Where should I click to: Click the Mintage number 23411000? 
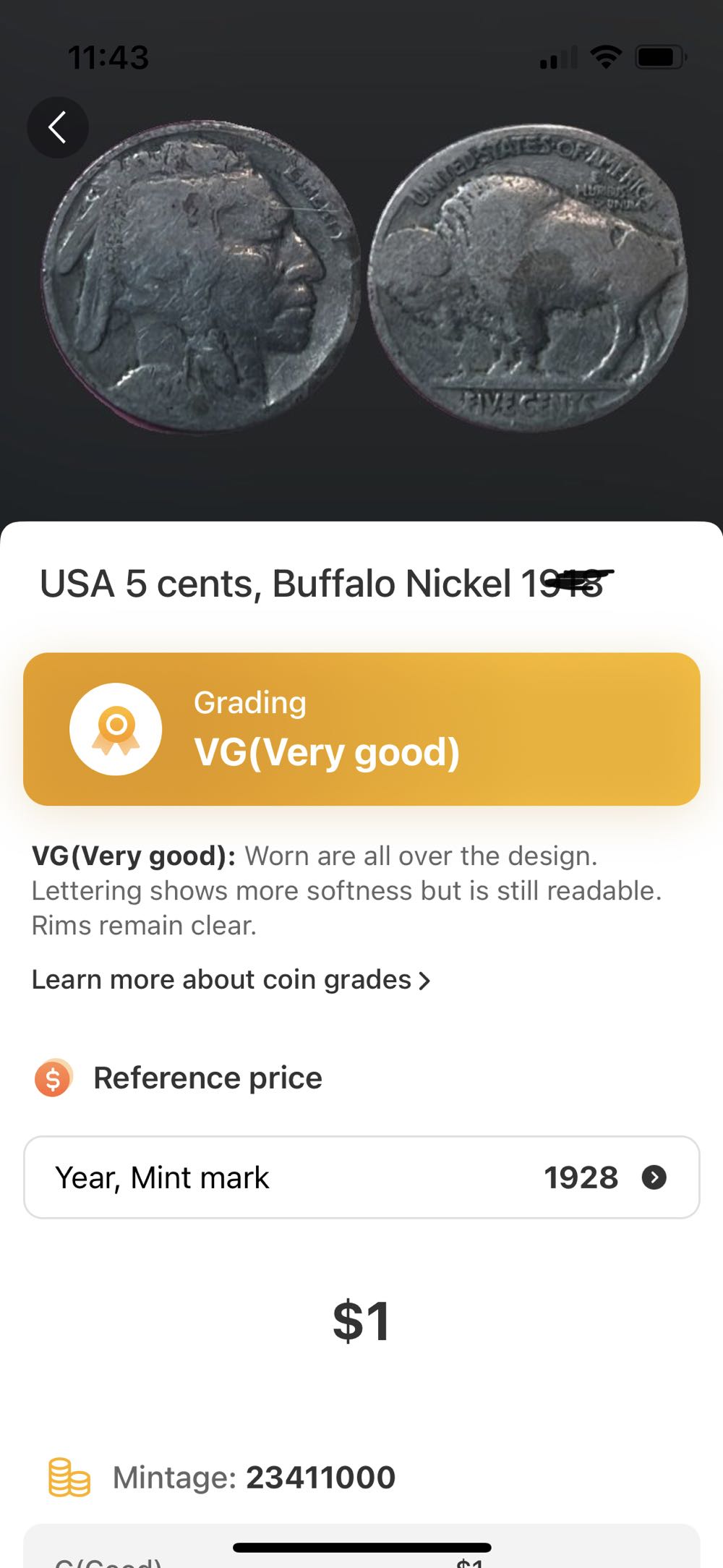click(320, 1478)
